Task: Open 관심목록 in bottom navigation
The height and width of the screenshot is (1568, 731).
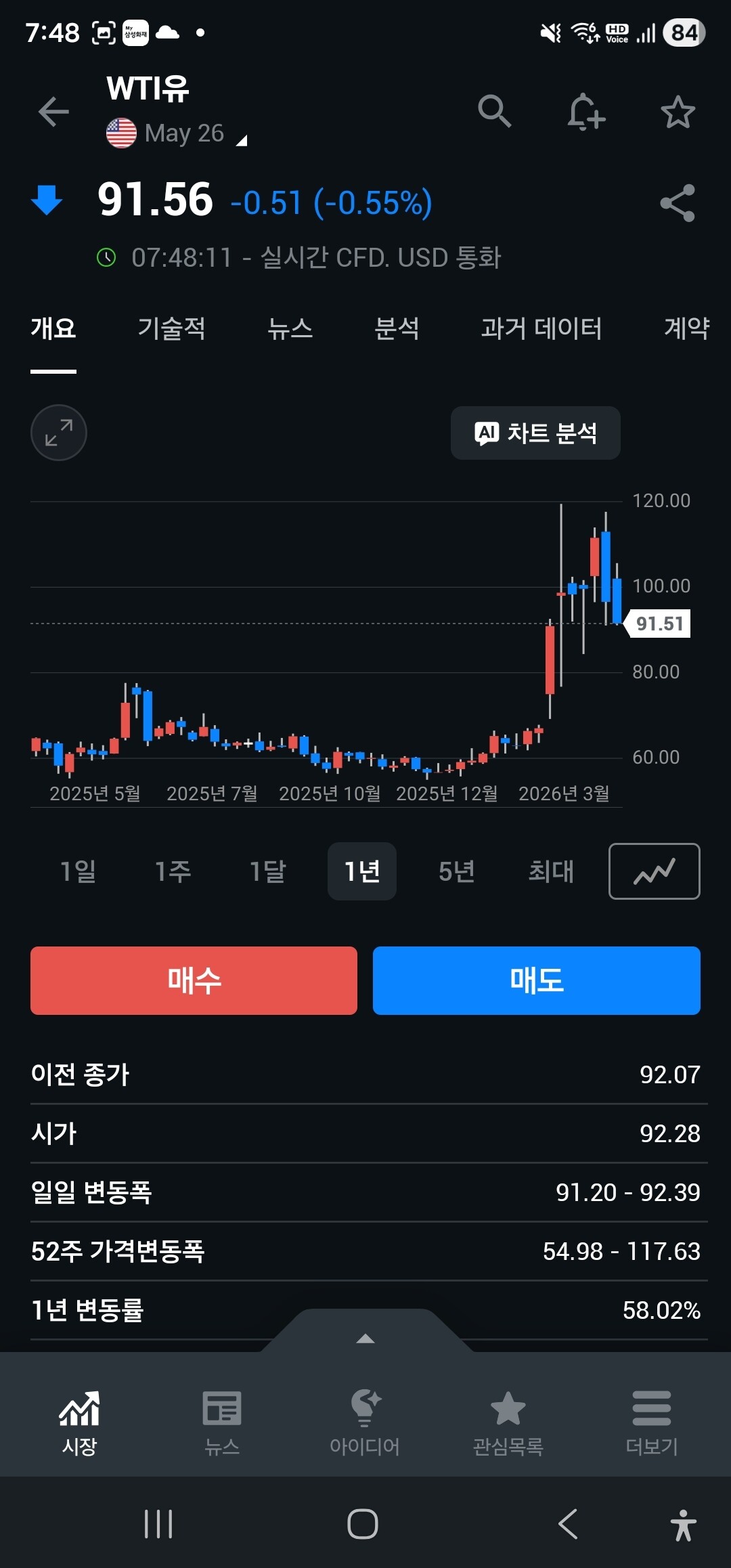Action: tap(508, 1422)
